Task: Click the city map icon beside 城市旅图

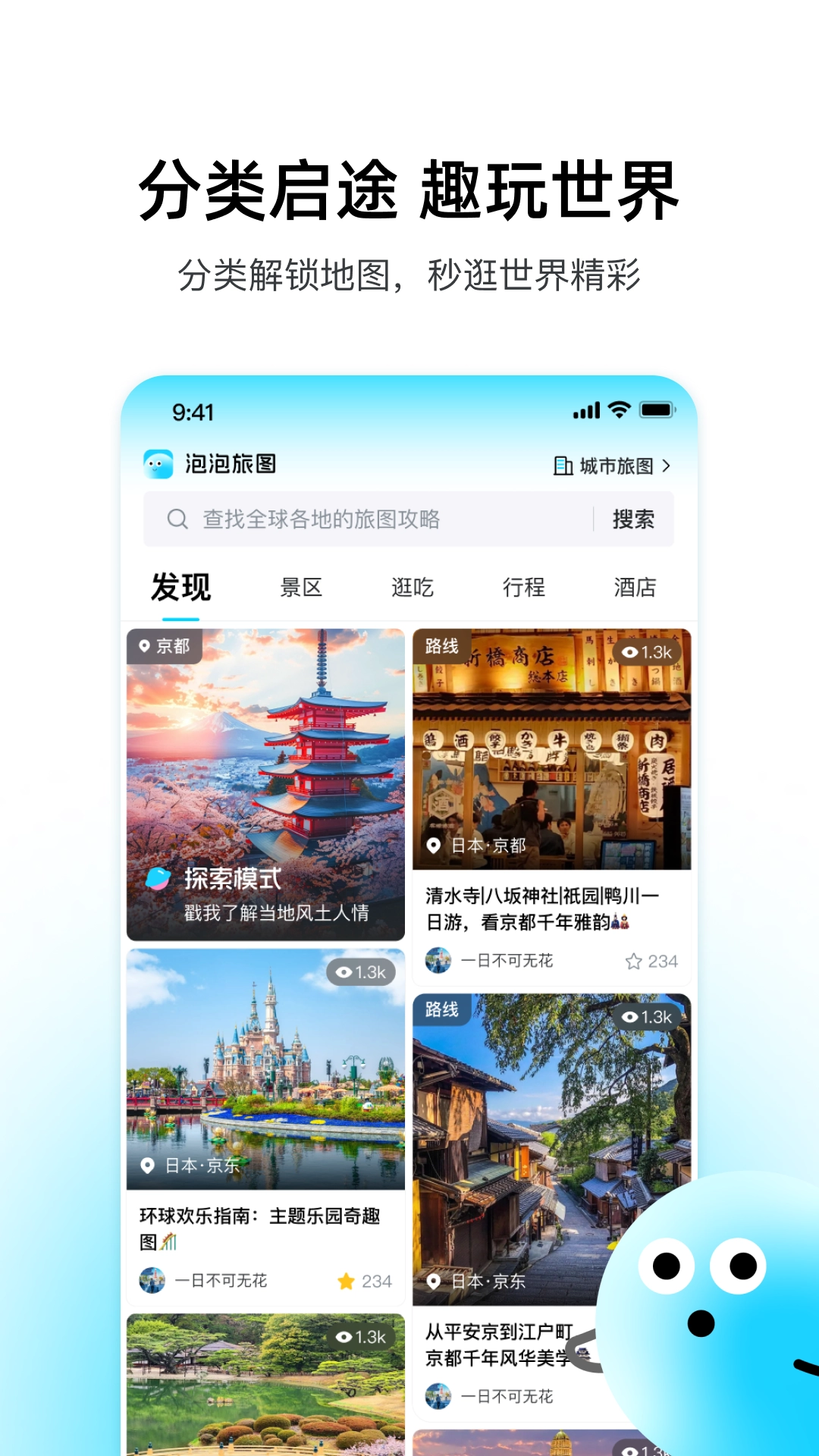Action: (x=562, y=466)
